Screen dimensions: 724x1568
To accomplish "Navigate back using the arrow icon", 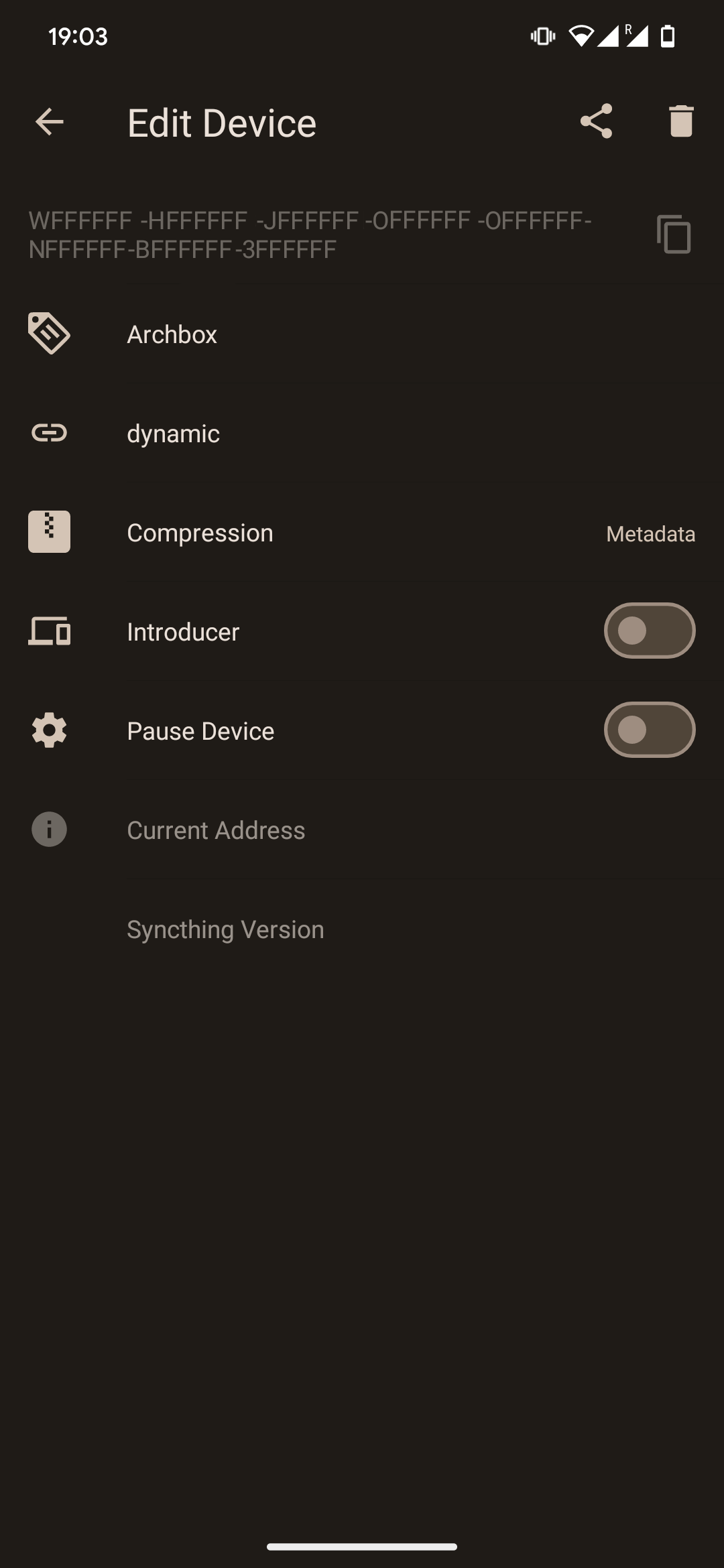I will (x=49, y=121).
